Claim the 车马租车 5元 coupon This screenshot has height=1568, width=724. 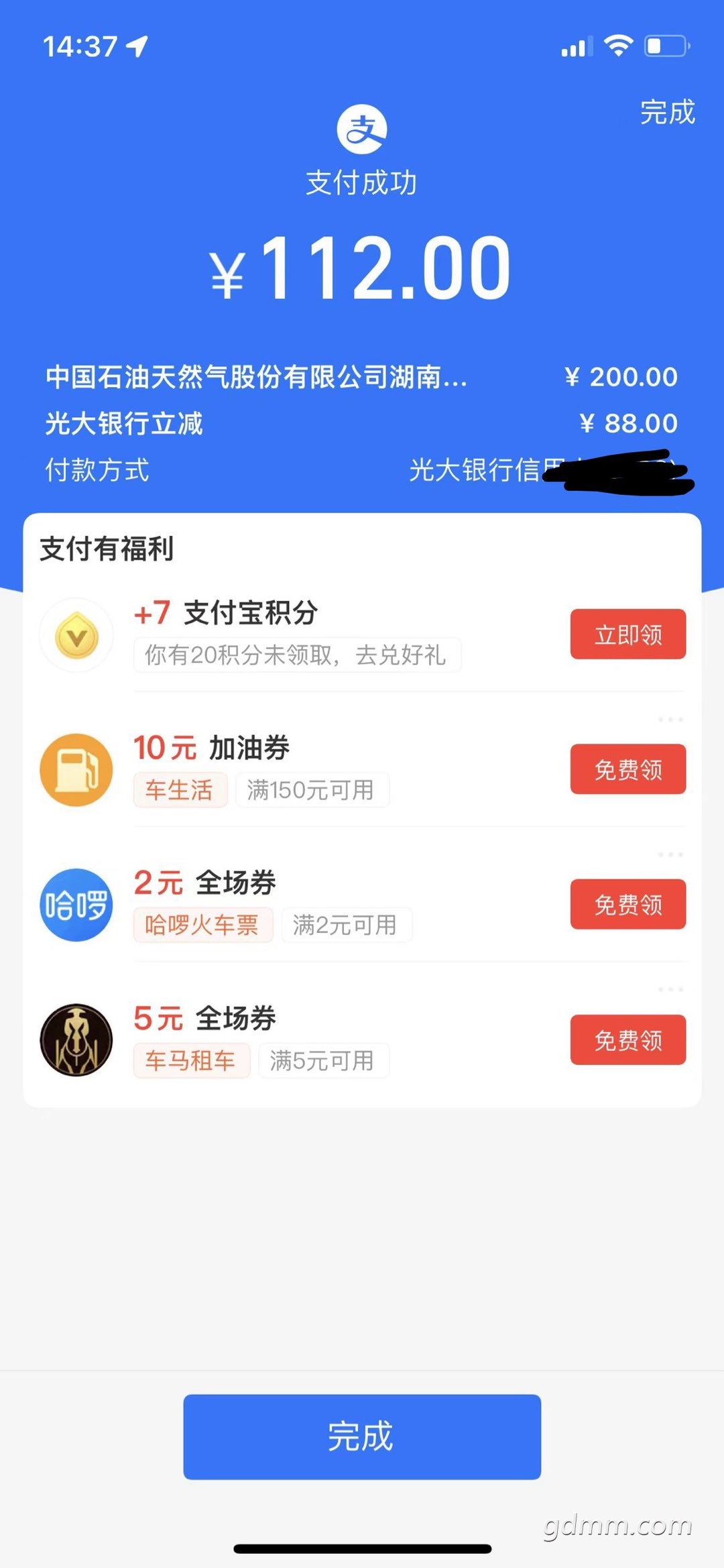(x=628, y=1040)
